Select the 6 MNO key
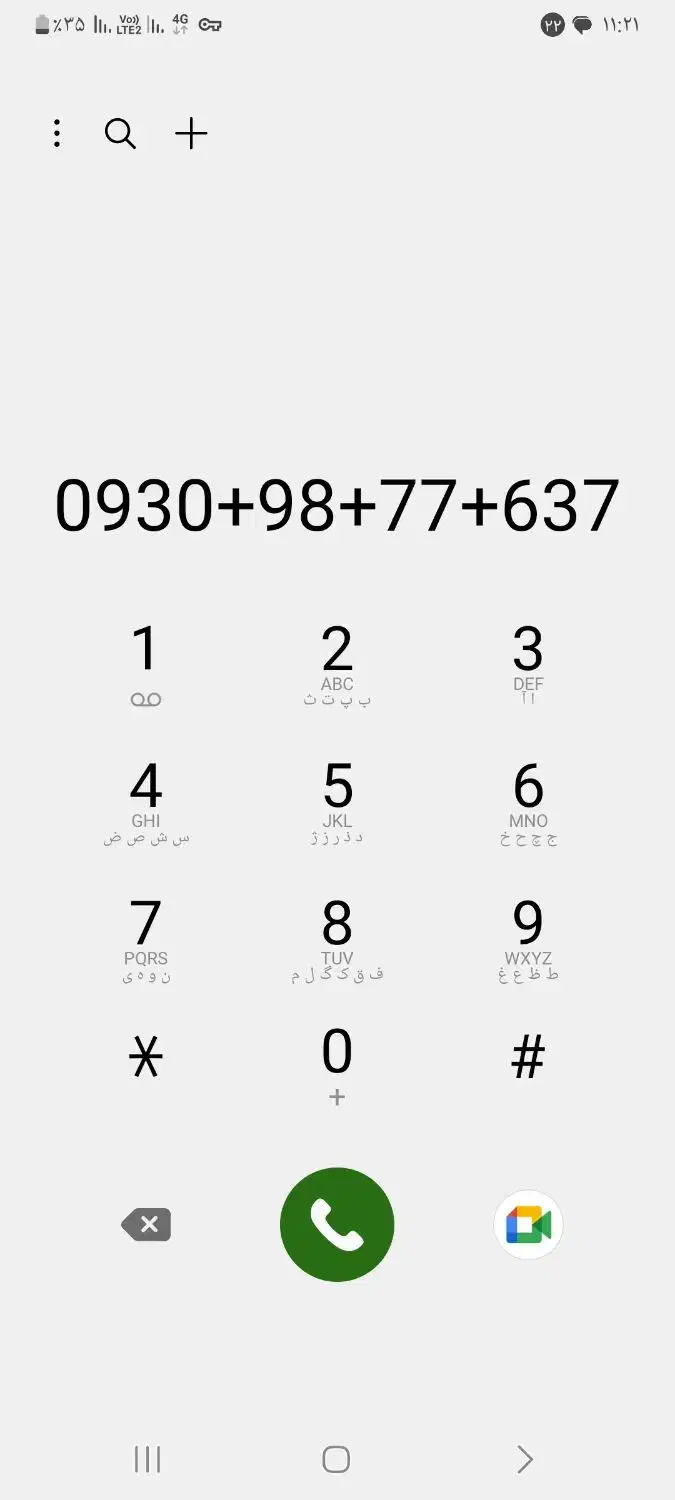 click(528, 800)
